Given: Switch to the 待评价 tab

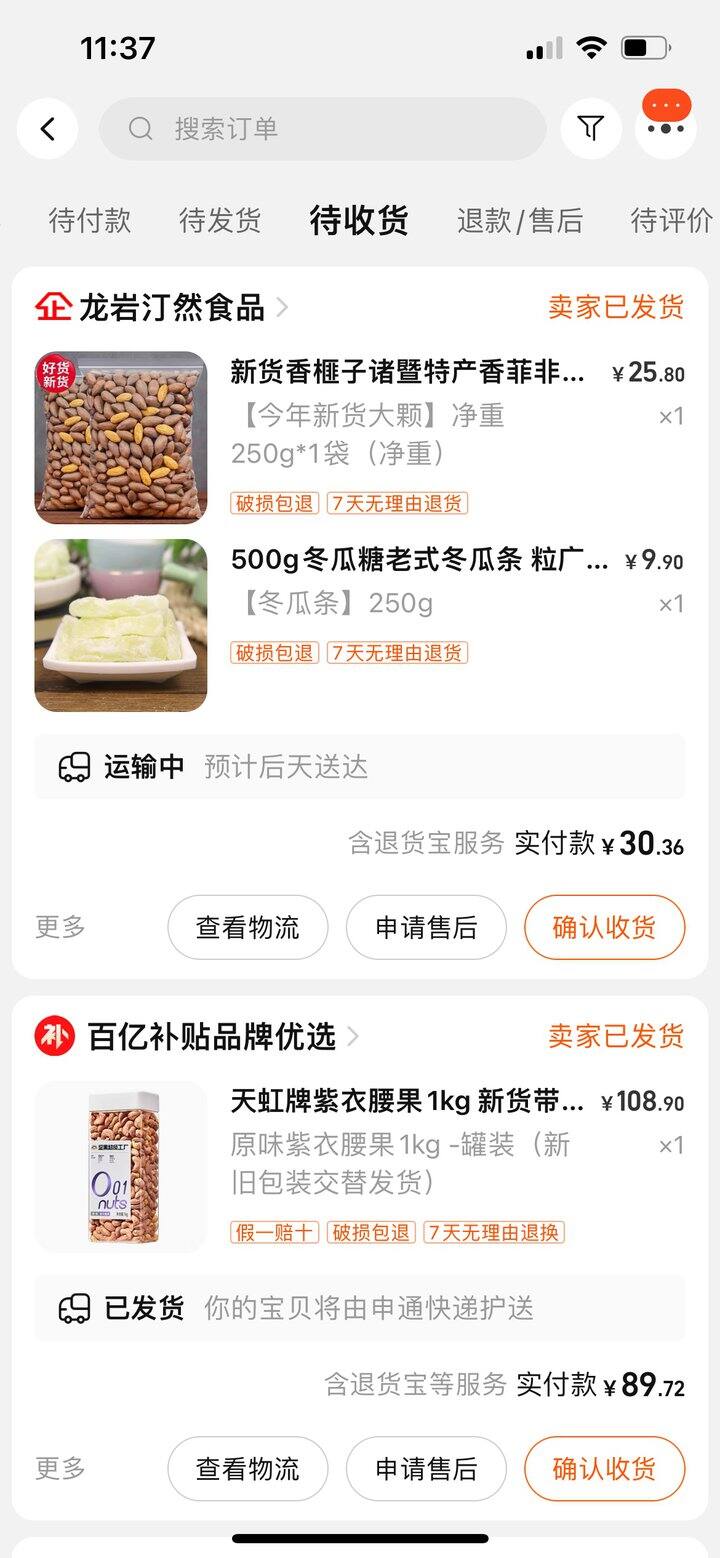Looking at the screenshot, I should pos(672,220).
